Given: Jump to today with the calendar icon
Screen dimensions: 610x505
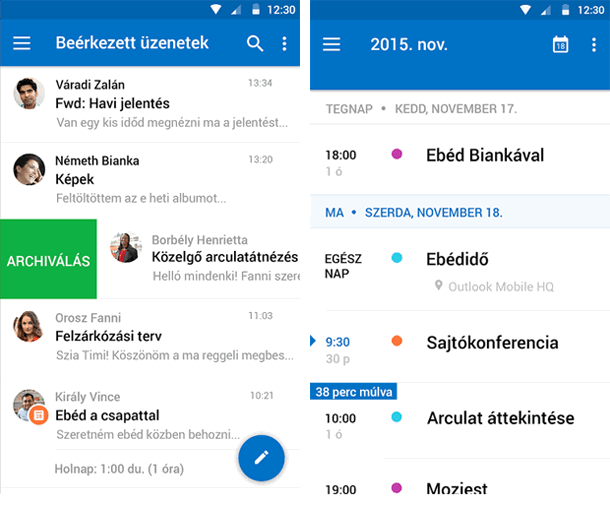Looking at the screenshot, I should click(x=560, y=44).
